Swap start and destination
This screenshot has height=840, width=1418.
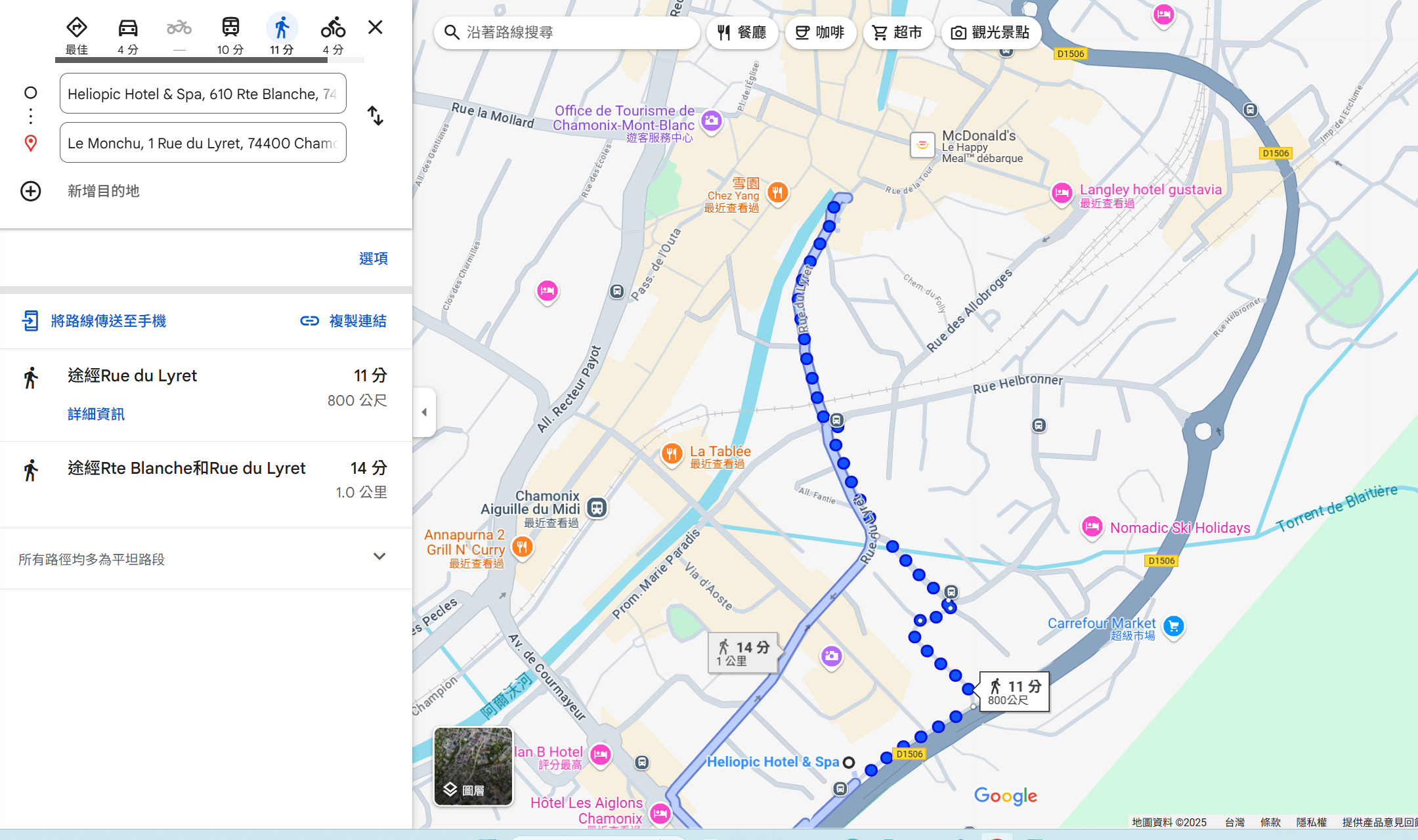click(375, 116)
